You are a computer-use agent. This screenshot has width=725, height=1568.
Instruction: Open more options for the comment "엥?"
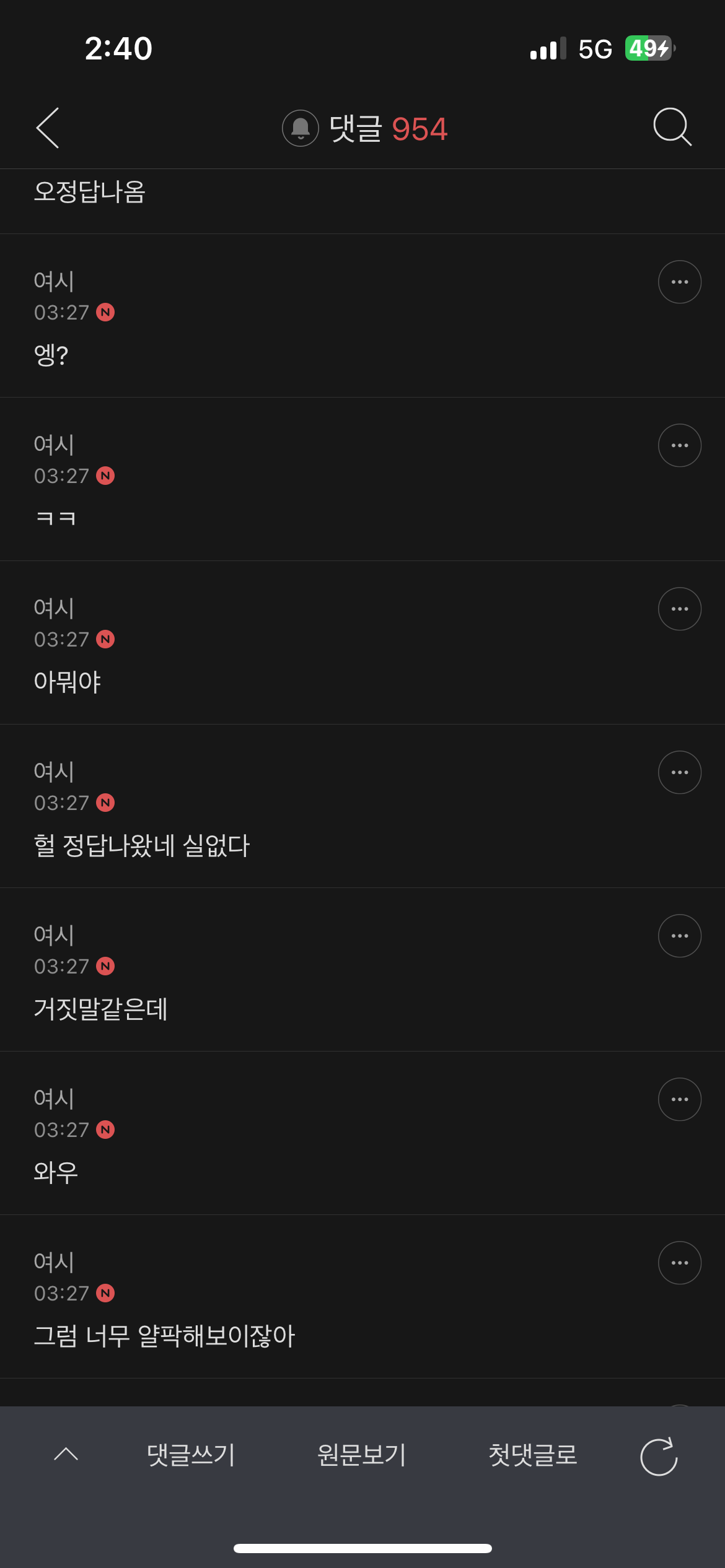tap(679, 282)
